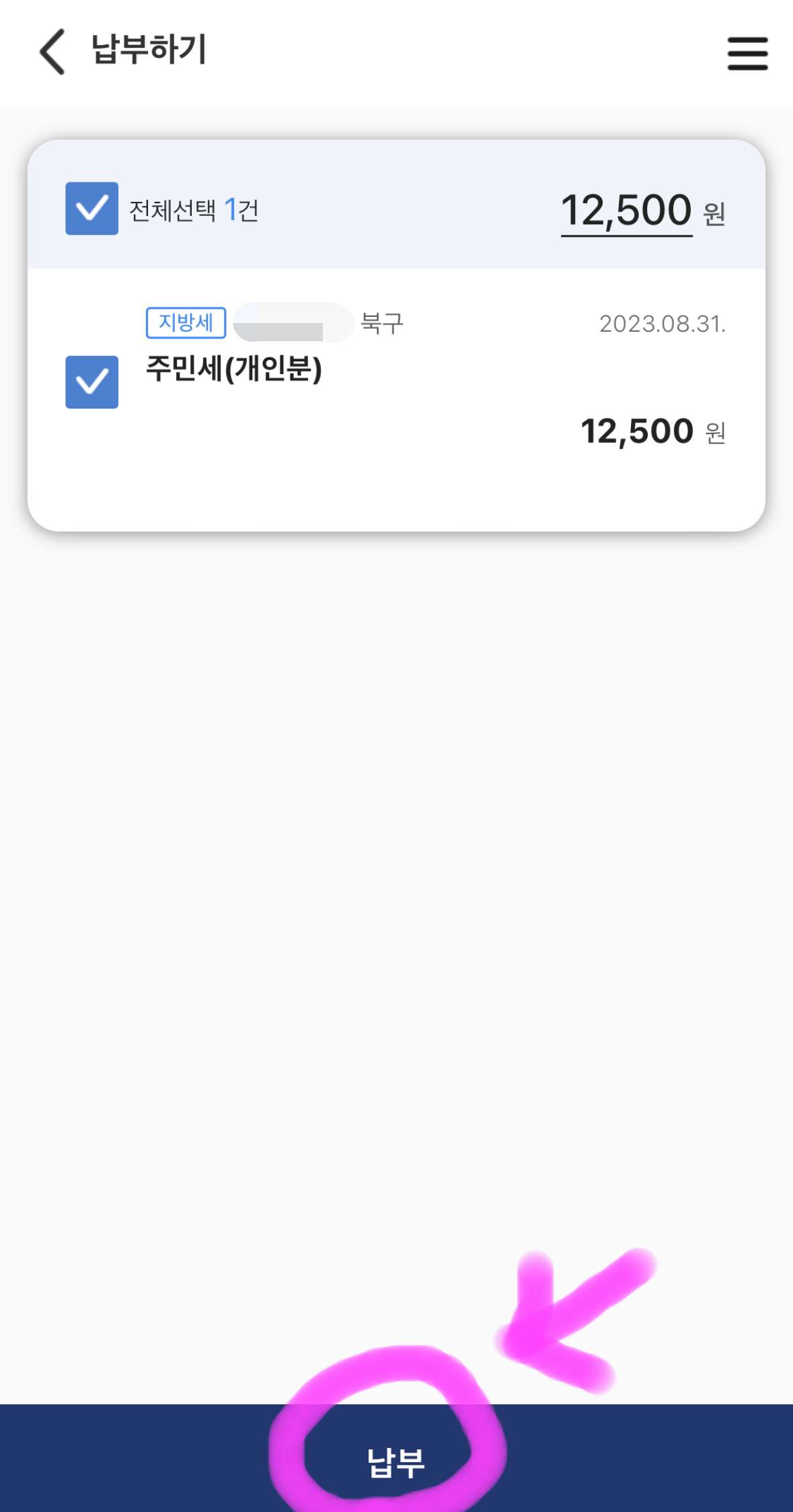Tap the 2023.08.31 due date text
This screenshot has height=1512, width=793.
click(662, 323)
